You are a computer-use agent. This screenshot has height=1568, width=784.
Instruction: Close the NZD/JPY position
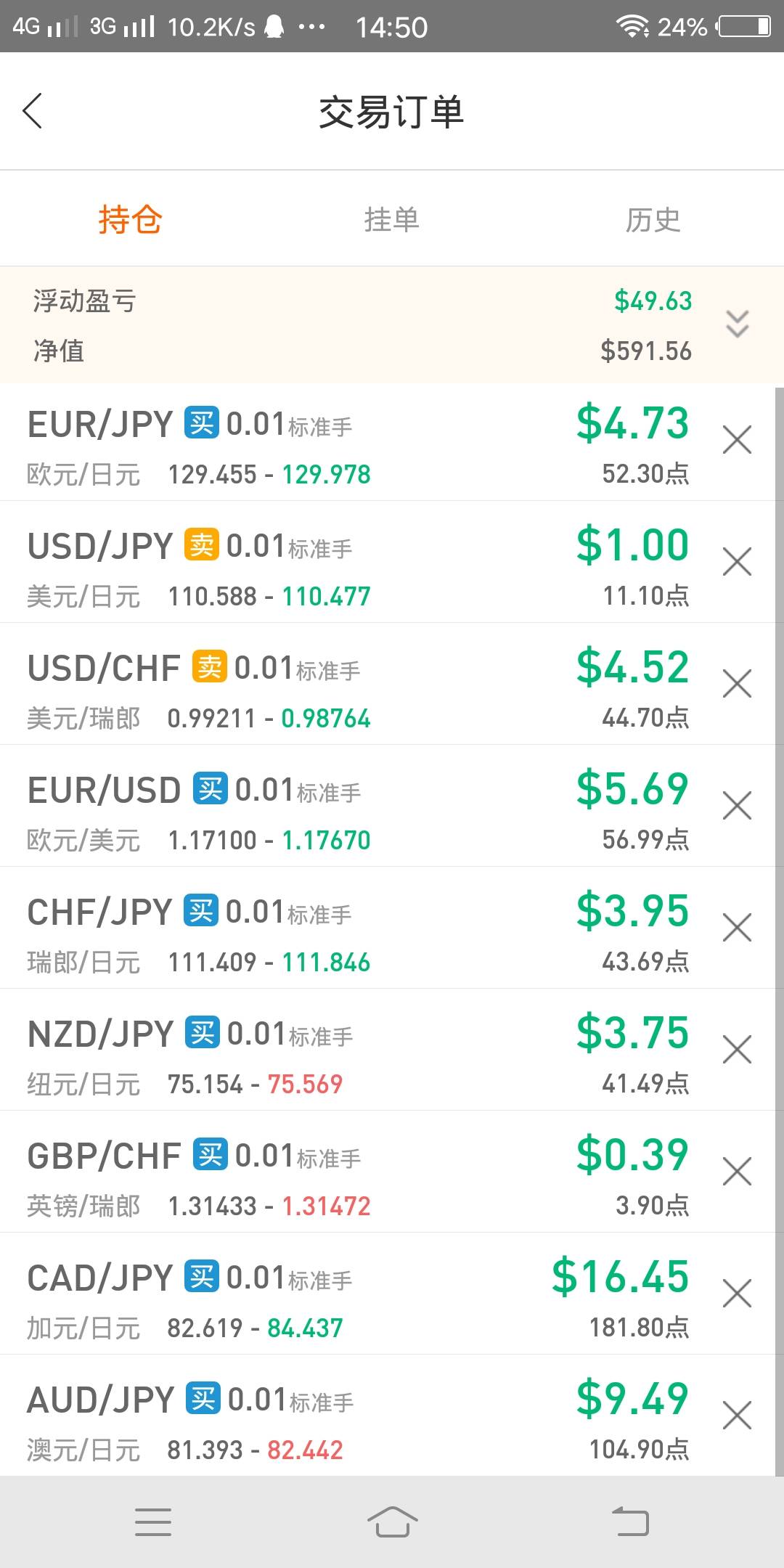pos(737,1050)
